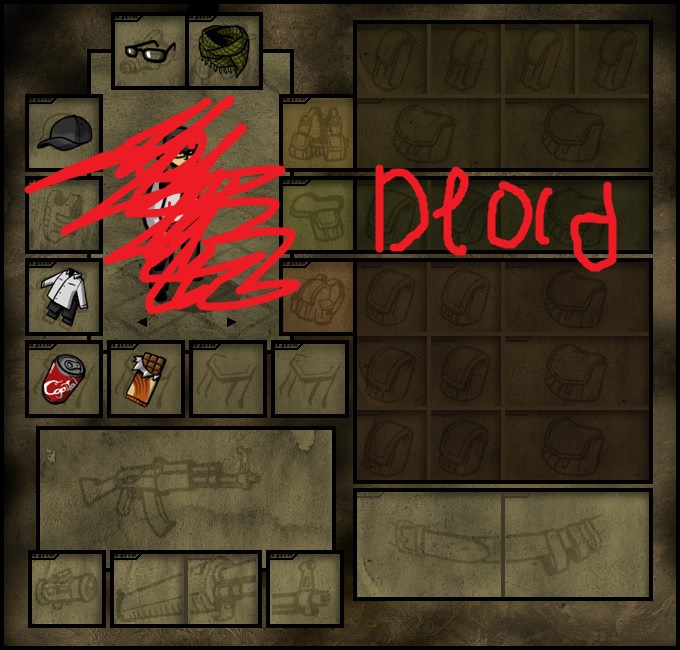Tap the green scarf item slot
This screenshot has height=650, width=680.
point(224,50)
